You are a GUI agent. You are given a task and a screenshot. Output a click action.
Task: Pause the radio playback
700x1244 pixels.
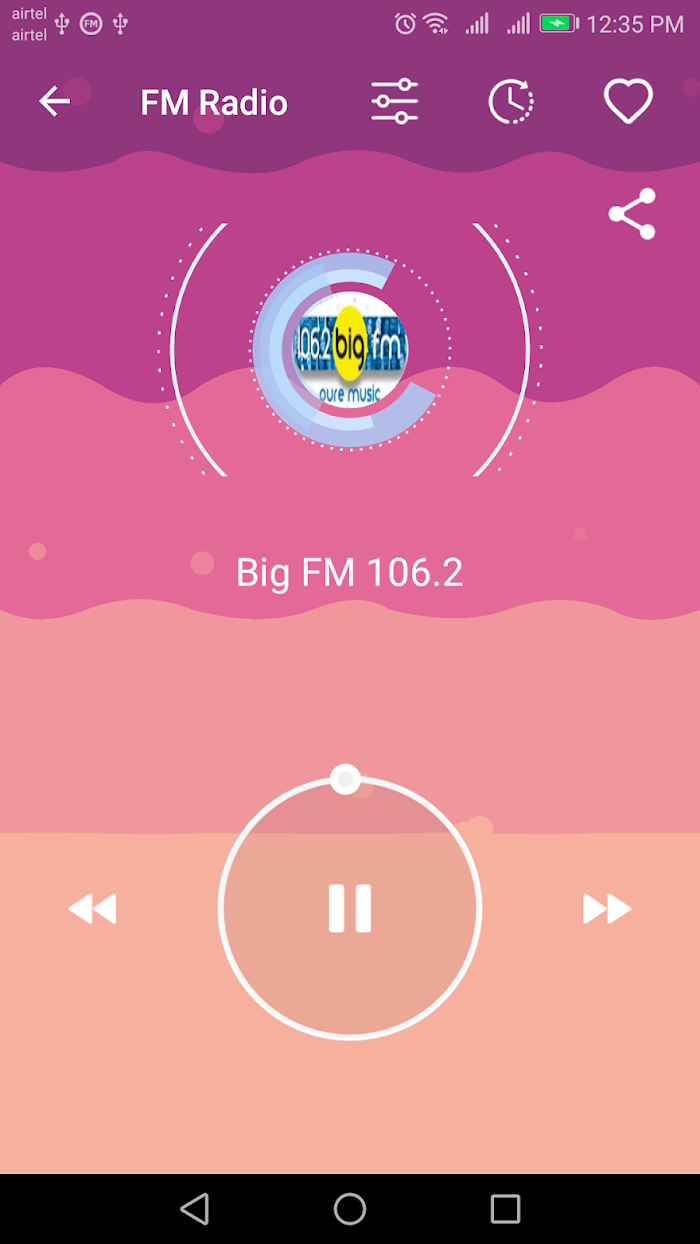tap(350, 908)
